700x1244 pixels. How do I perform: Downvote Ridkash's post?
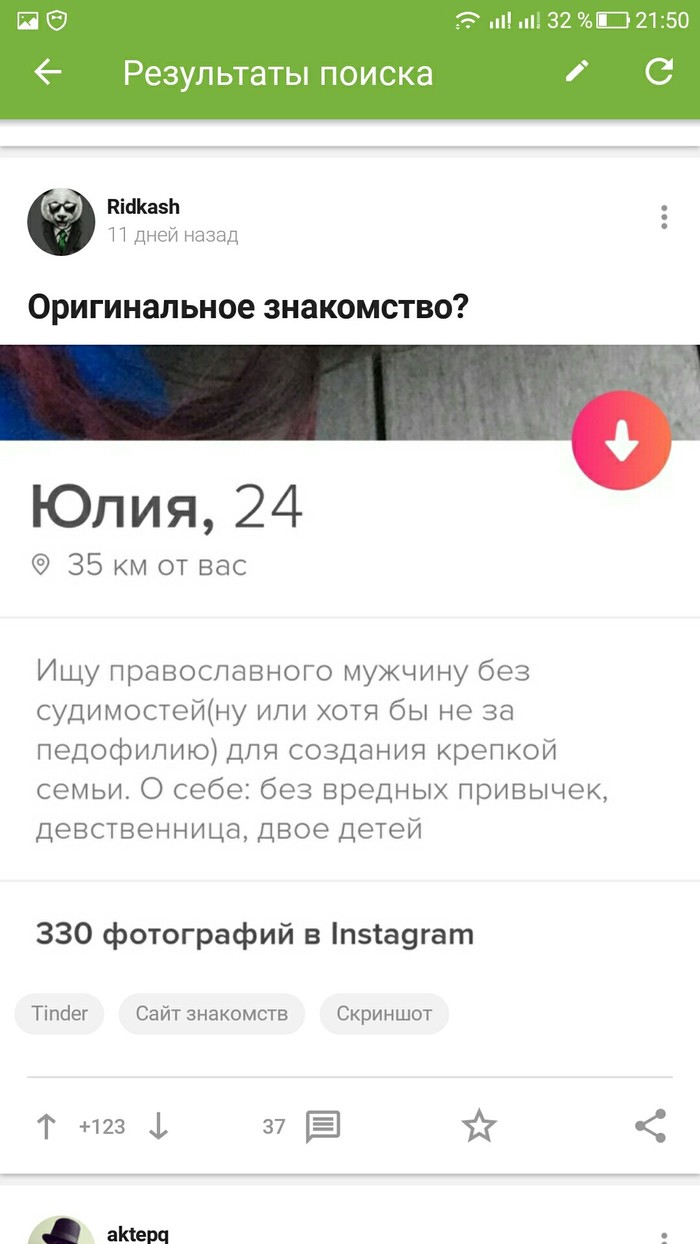158,1127
